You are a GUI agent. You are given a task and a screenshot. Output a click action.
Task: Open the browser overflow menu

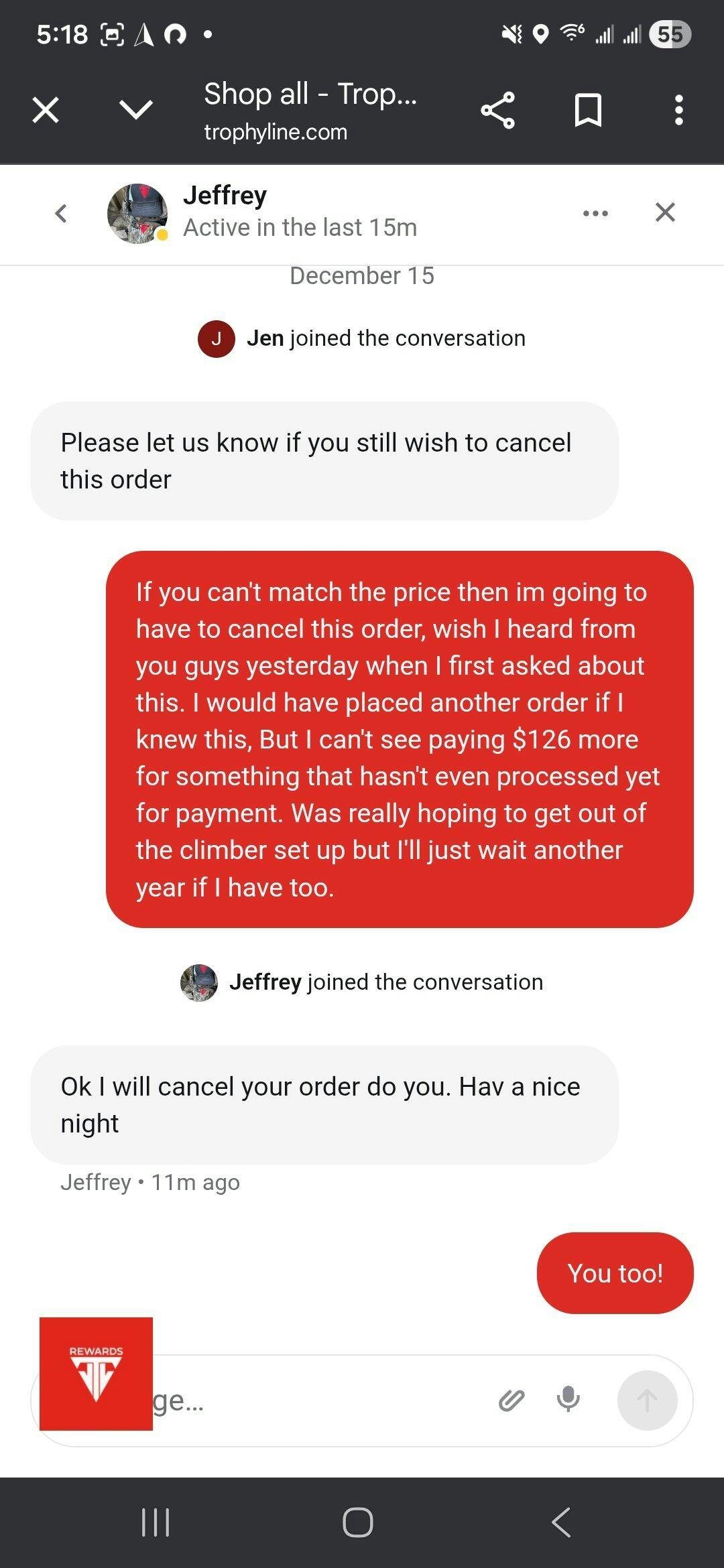pos(678,111)
